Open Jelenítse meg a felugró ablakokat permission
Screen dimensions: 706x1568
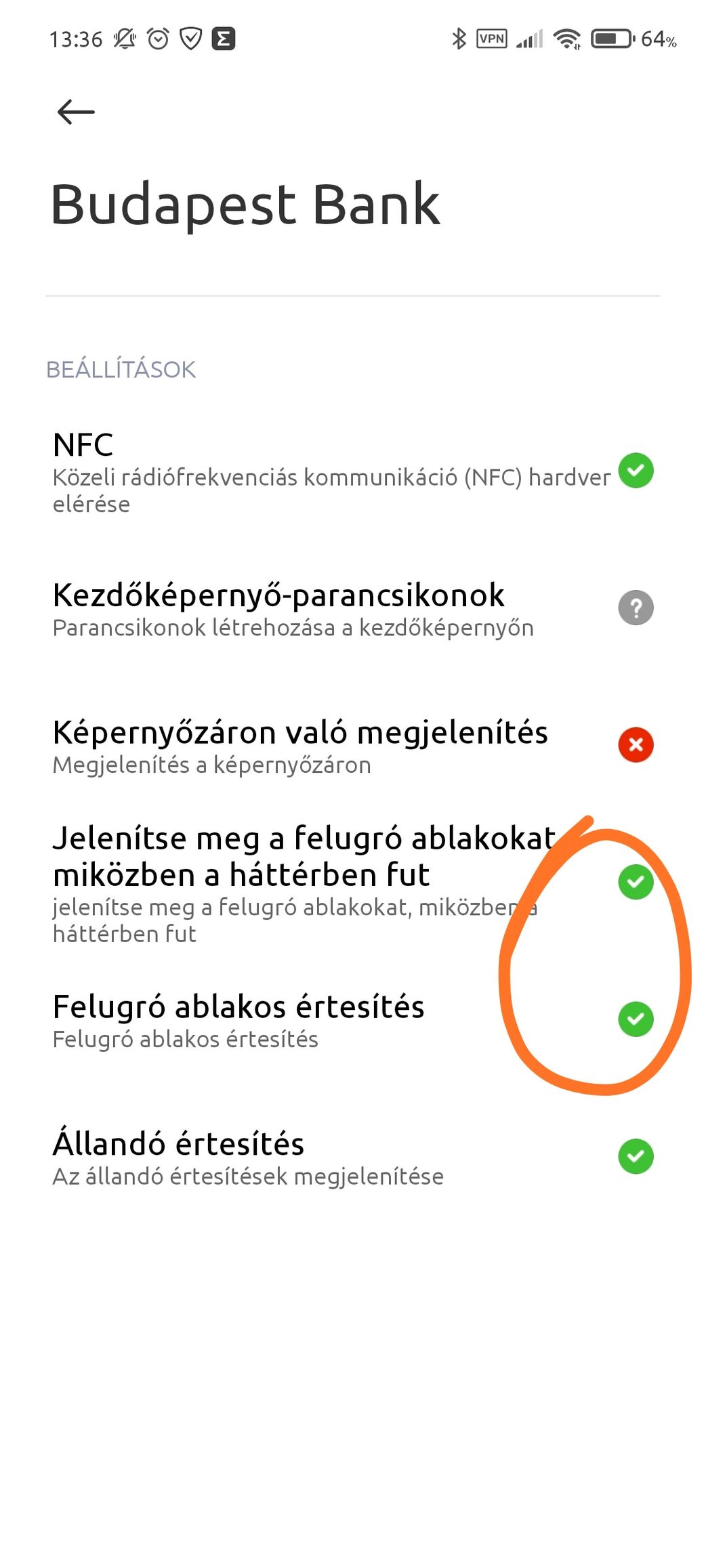coord(353,883)
